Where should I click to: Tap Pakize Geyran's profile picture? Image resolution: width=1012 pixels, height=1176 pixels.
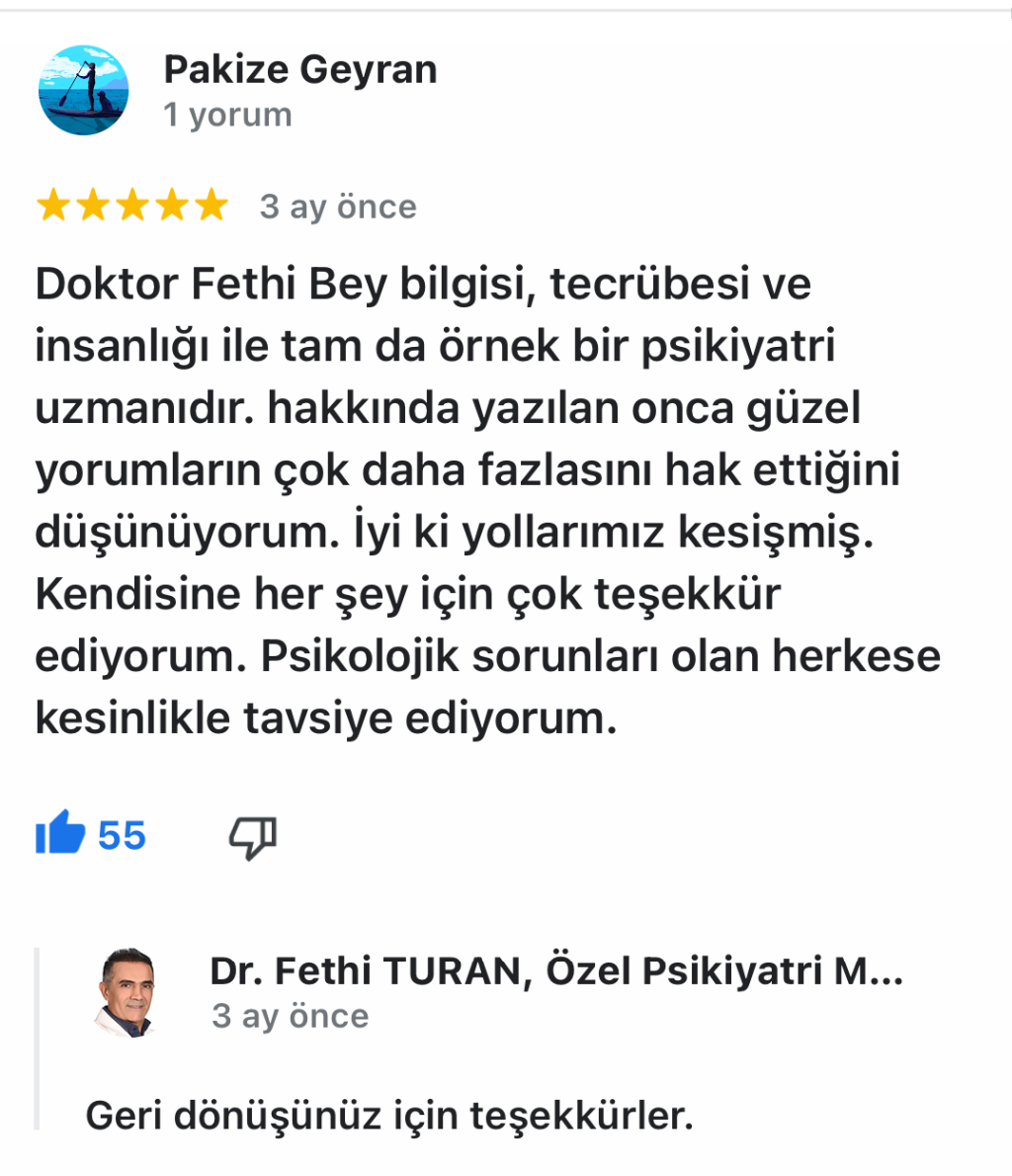(84, 89)
